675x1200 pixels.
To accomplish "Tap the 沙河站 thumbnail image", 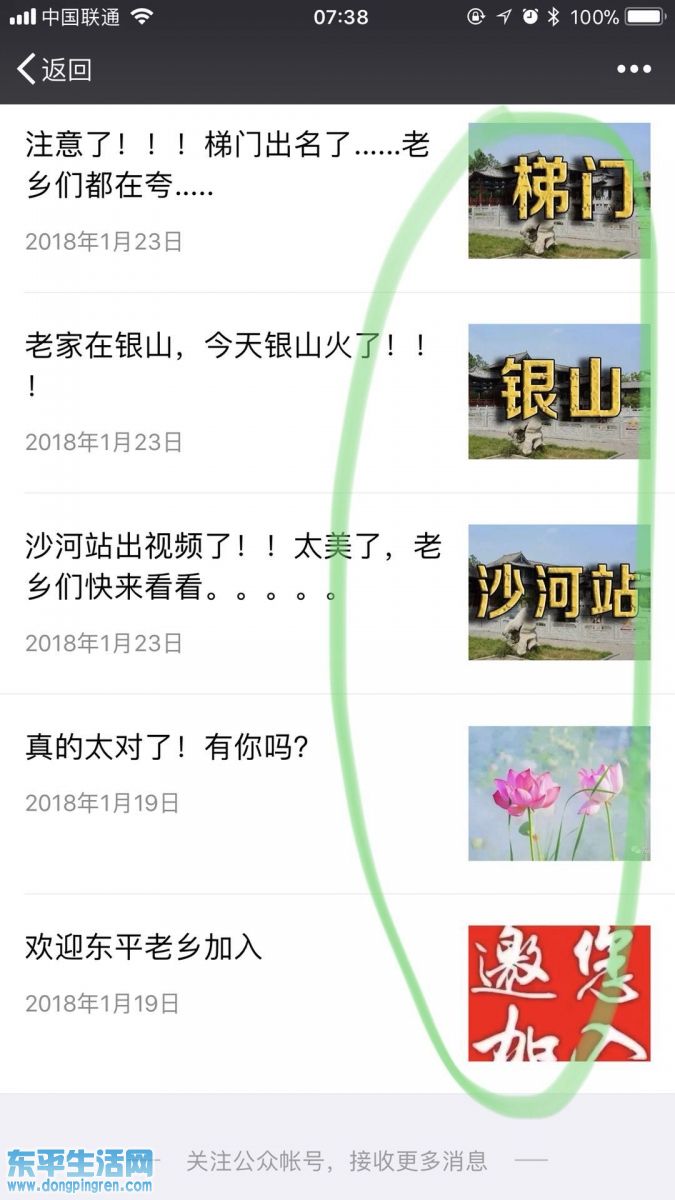I will click(559, 592).
